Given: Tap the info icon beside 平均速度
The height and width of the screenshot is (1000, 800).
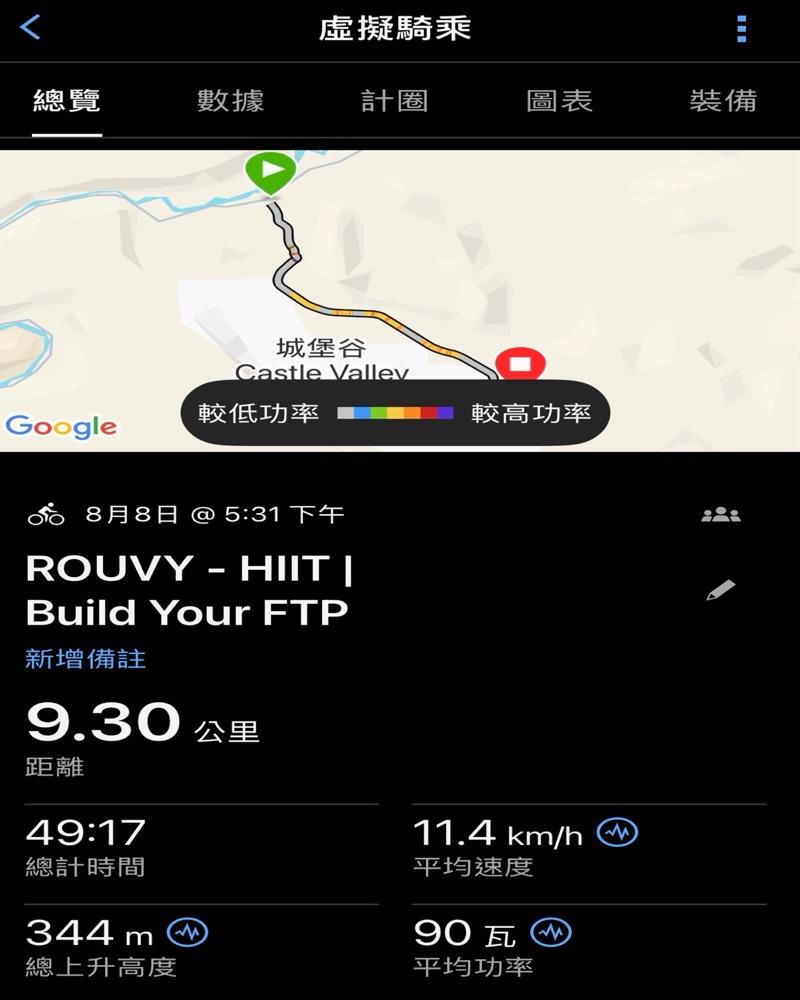Looking at the screenshot, I should click(617, 833).
